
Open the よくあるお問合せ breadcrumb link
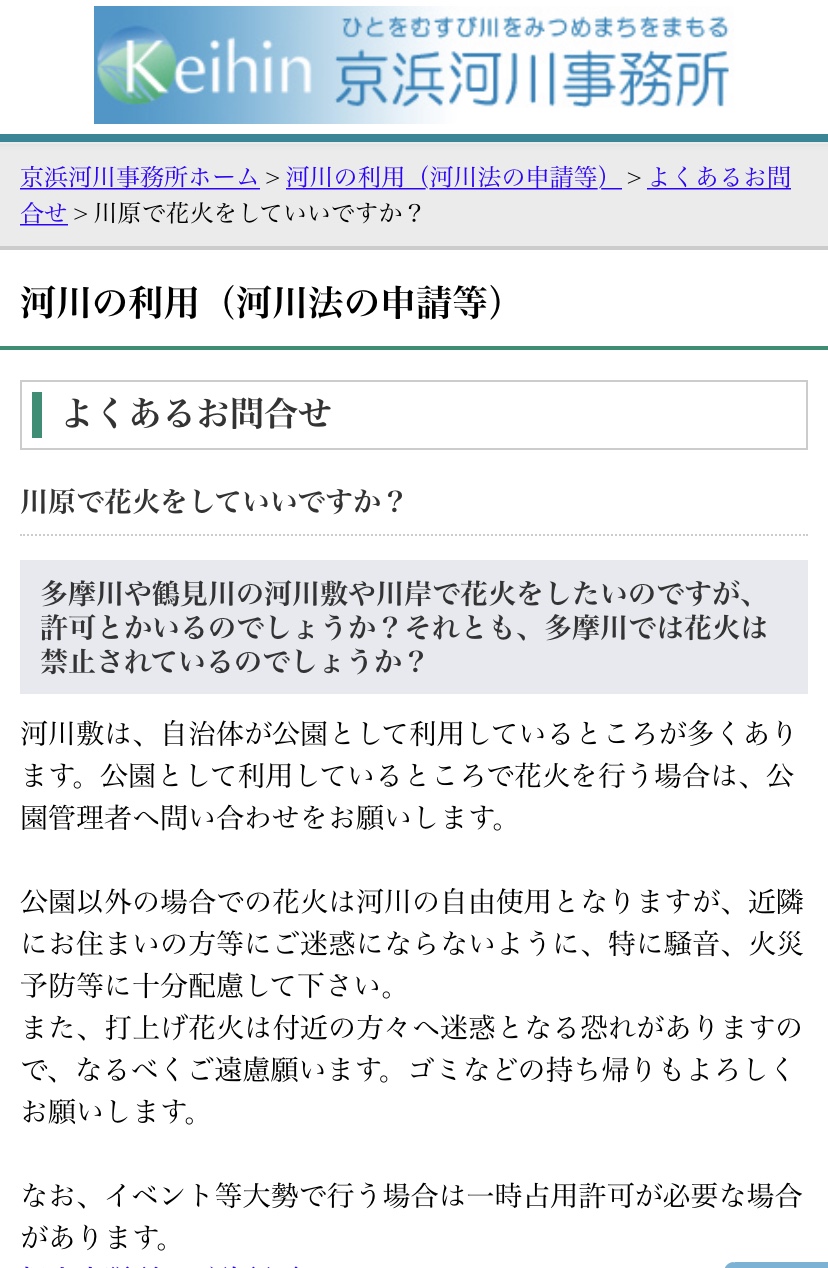(719, 178)
